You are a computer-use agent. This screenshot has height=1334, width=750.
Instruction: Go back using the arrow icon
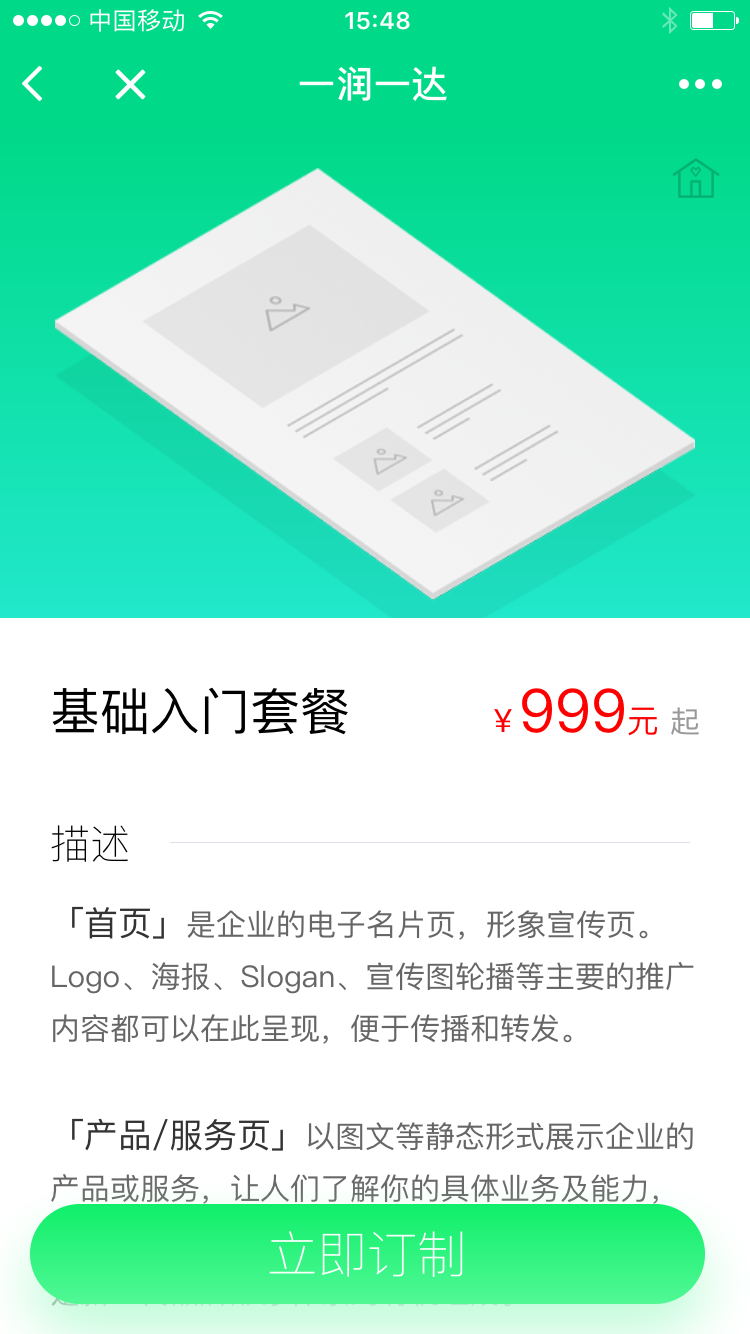[33, 85]
